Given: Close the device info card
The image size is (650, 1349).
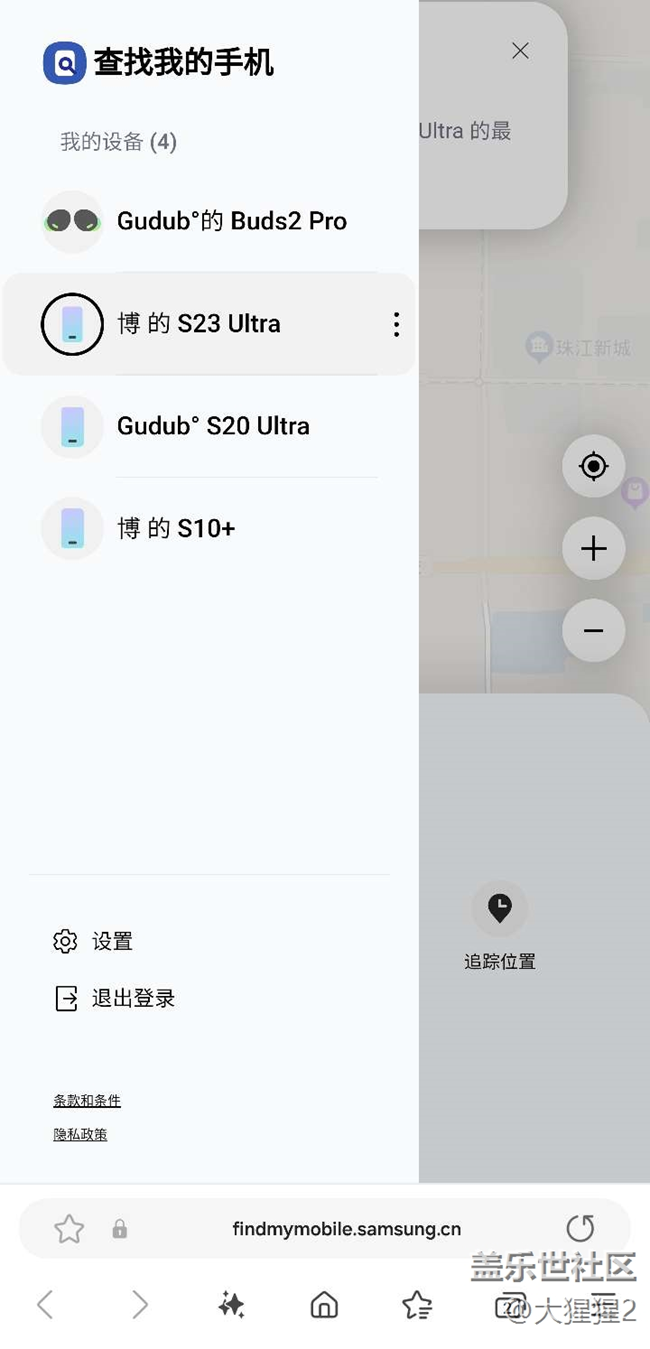Looking at the screenshot, I should coord(520,51).
